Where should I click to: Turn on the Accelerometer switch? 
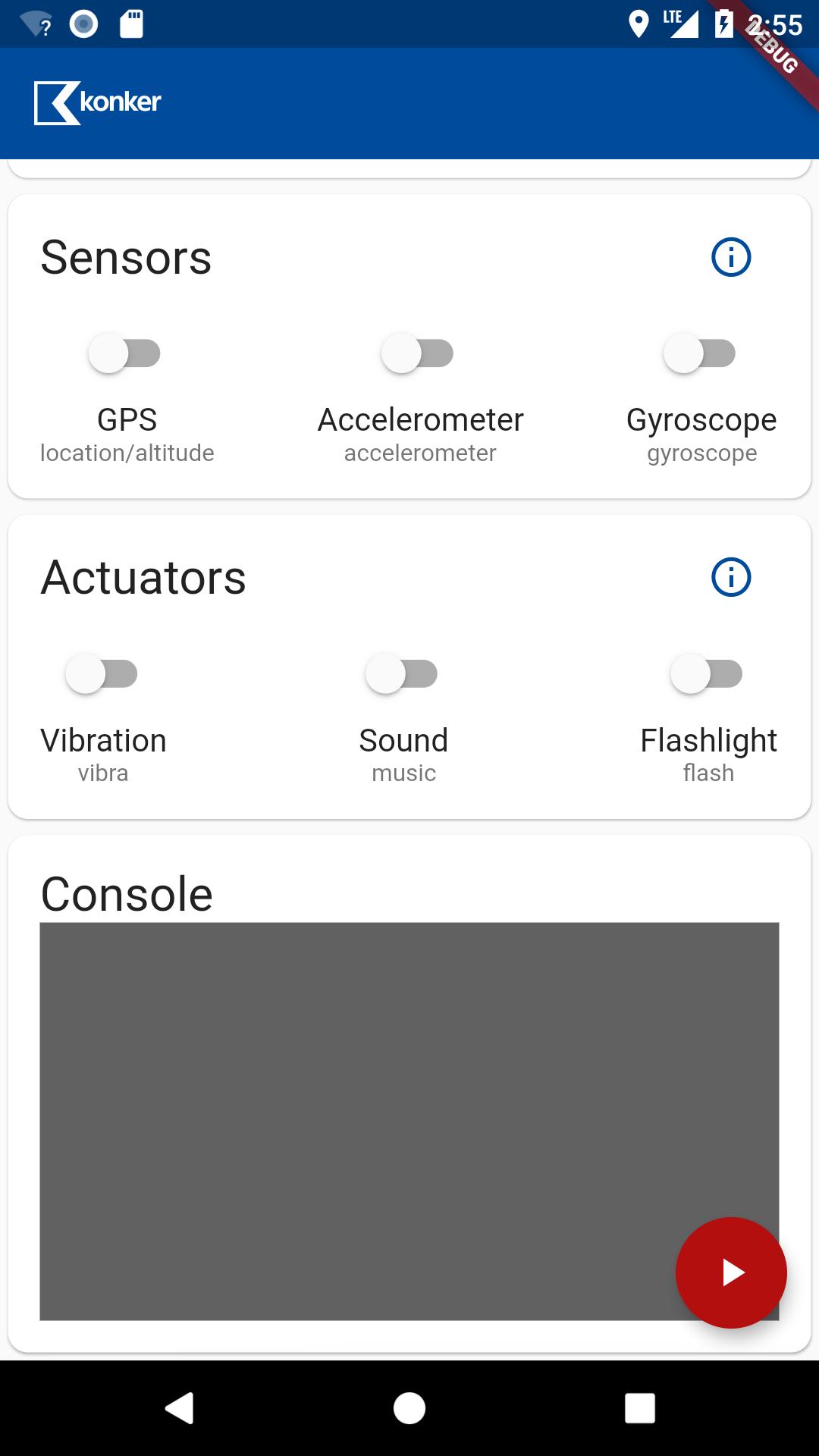pyautogui.click(x=418, y=352)
